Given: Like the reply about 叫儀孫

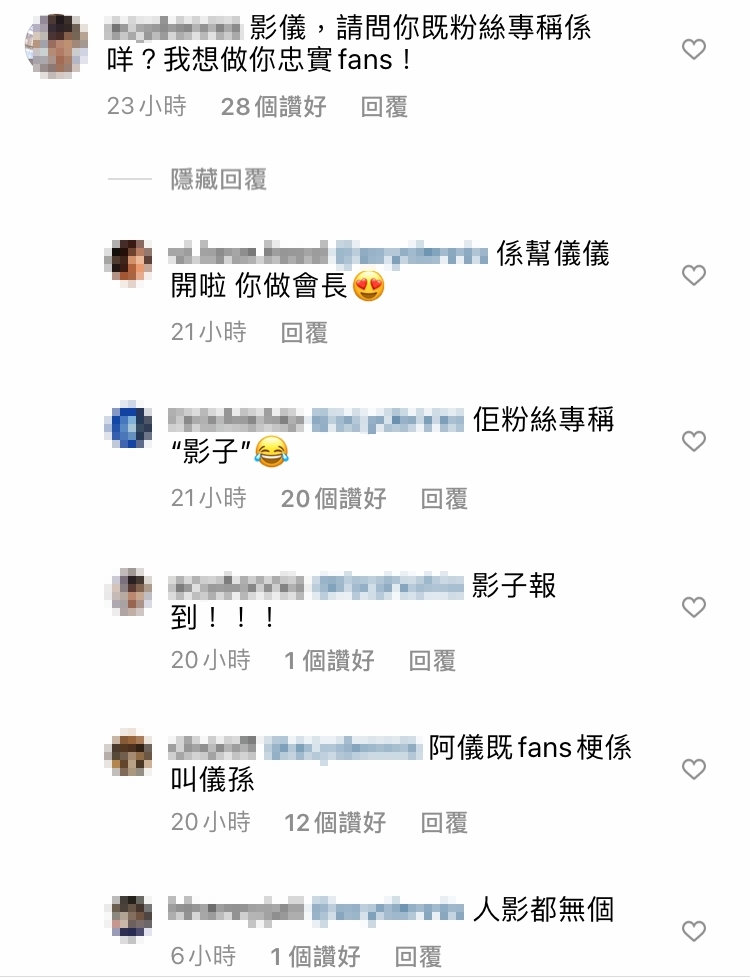Looking at the screenshot, I should [693, 769].
